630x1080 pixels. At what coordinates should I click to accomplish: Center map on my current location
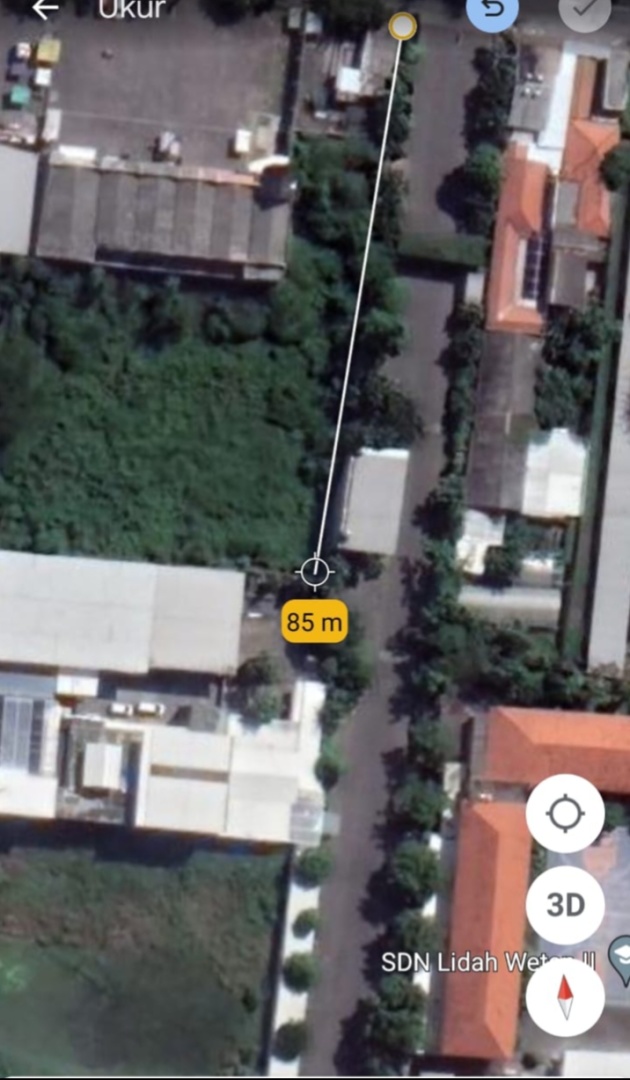coord(565,813)
